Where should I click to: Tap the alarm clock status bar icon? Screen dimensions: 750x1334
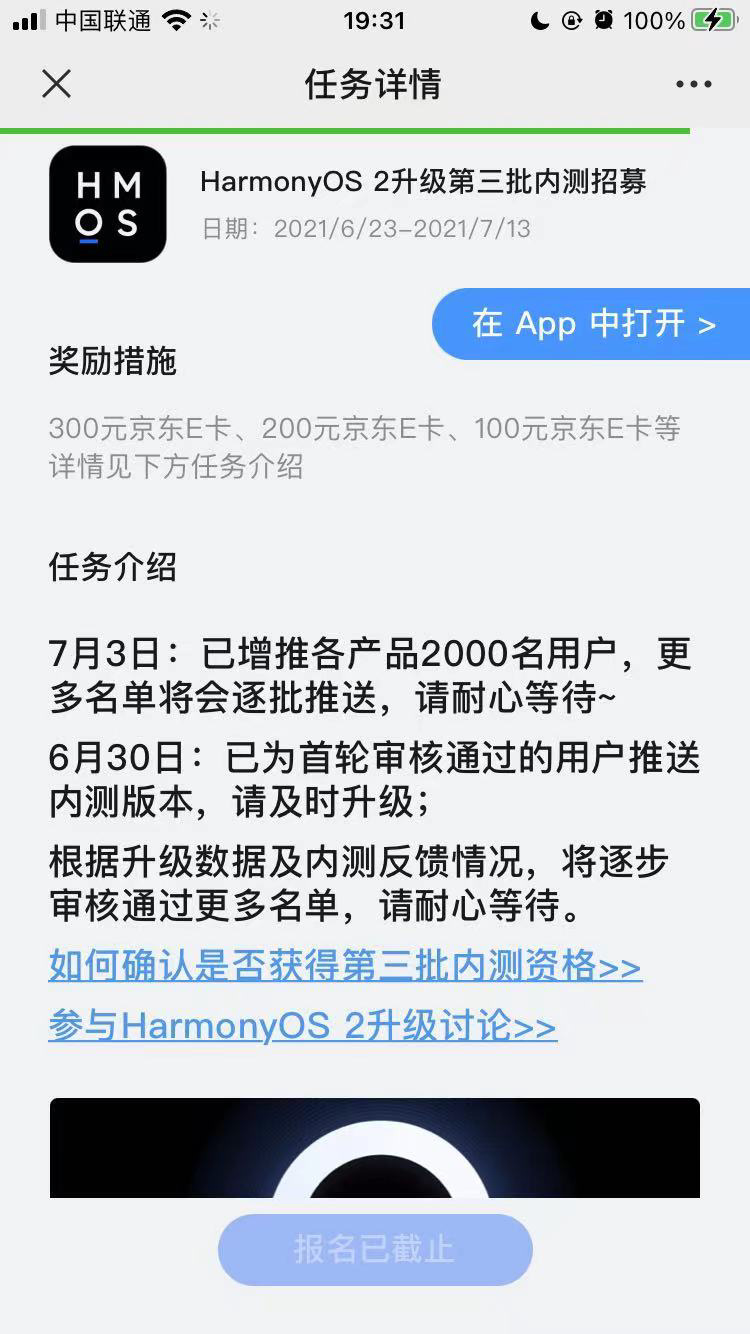604,18
